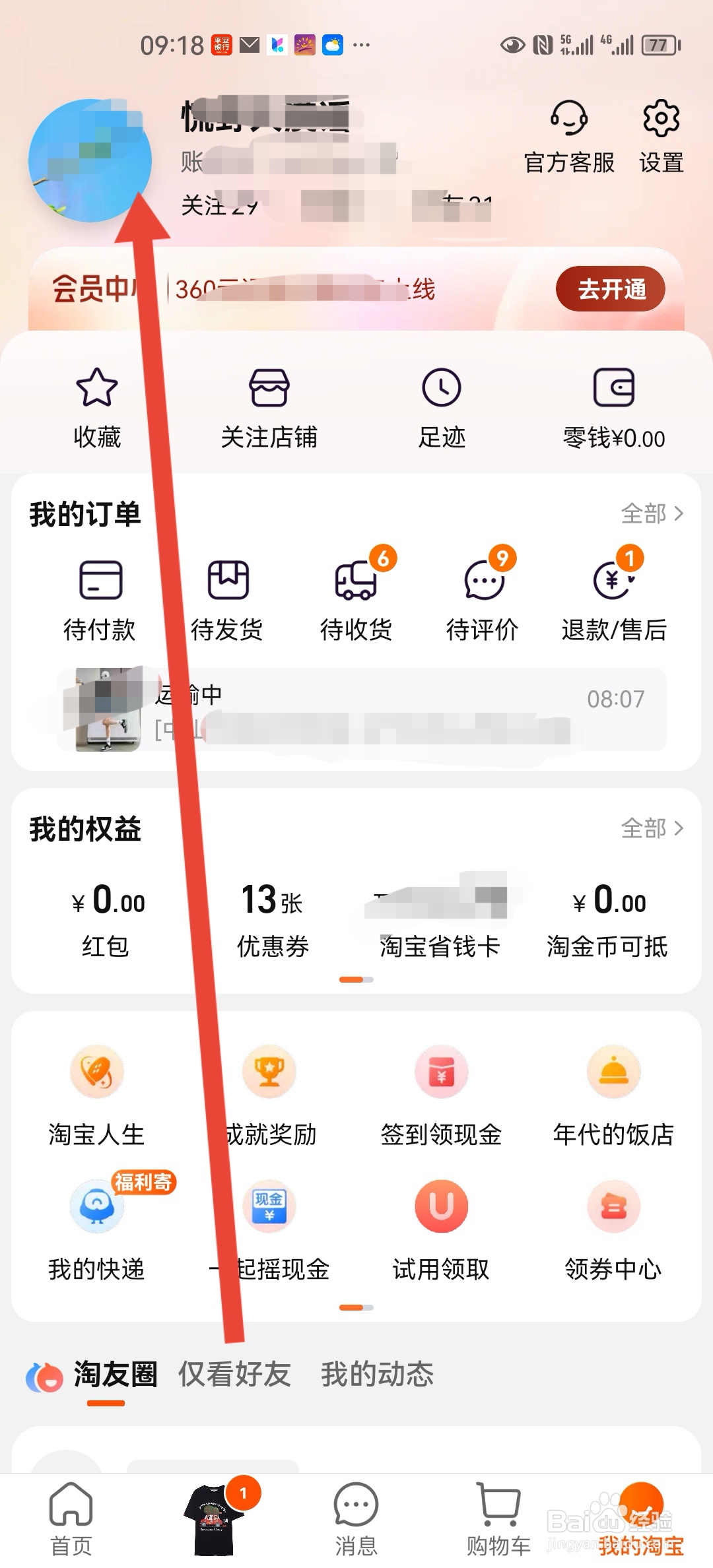Screen dimensions: 713x1568
Task: Expand 全部 next to 我的订单
Action: click(652, 514)
